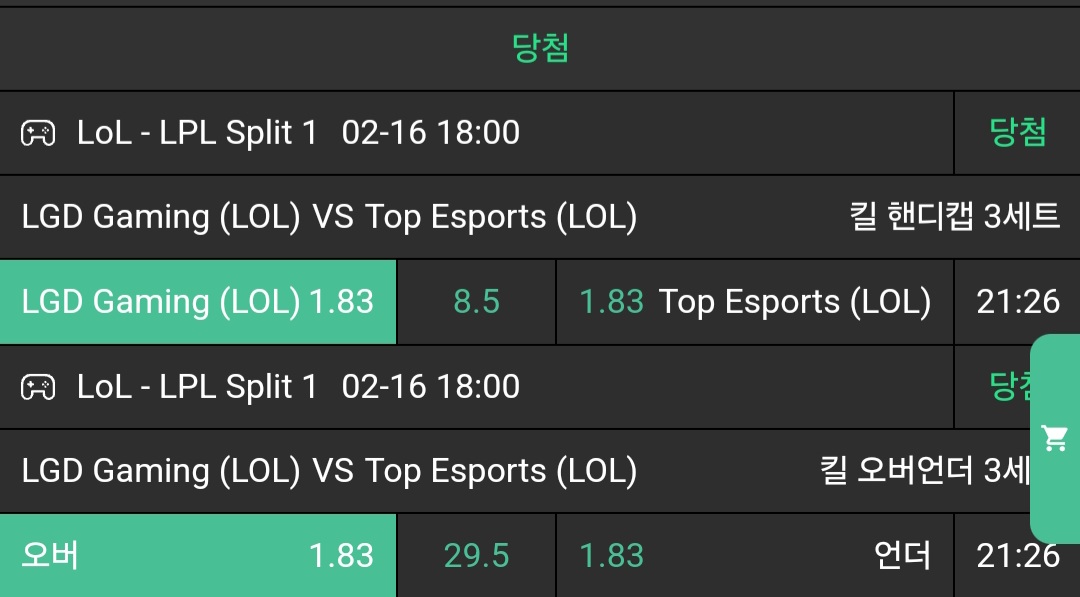
Task: Select 오버 1.83 kill over/under
Action: 198,556
